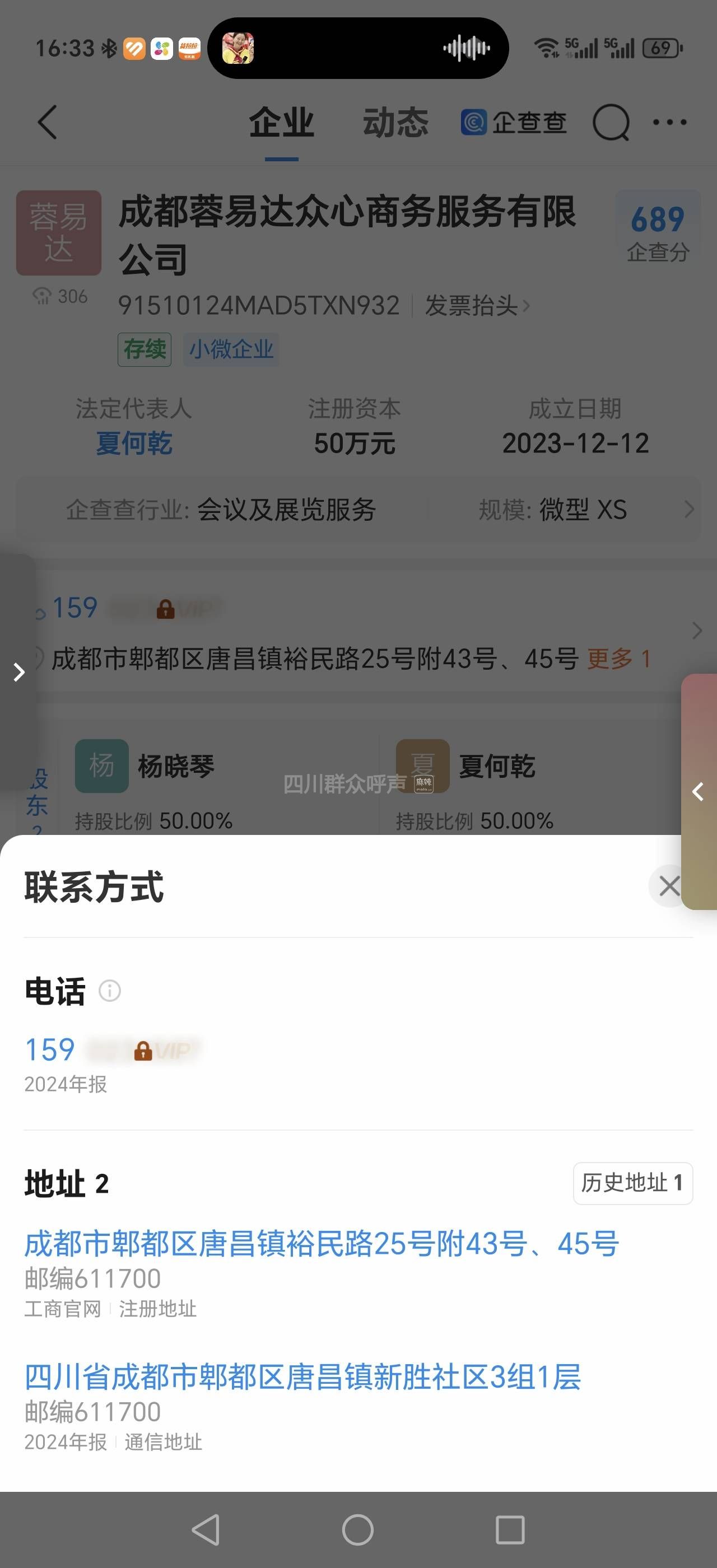Screen dimensions: 717x1568
Task: Select the 企业 tab
Action: pos(281,122)
